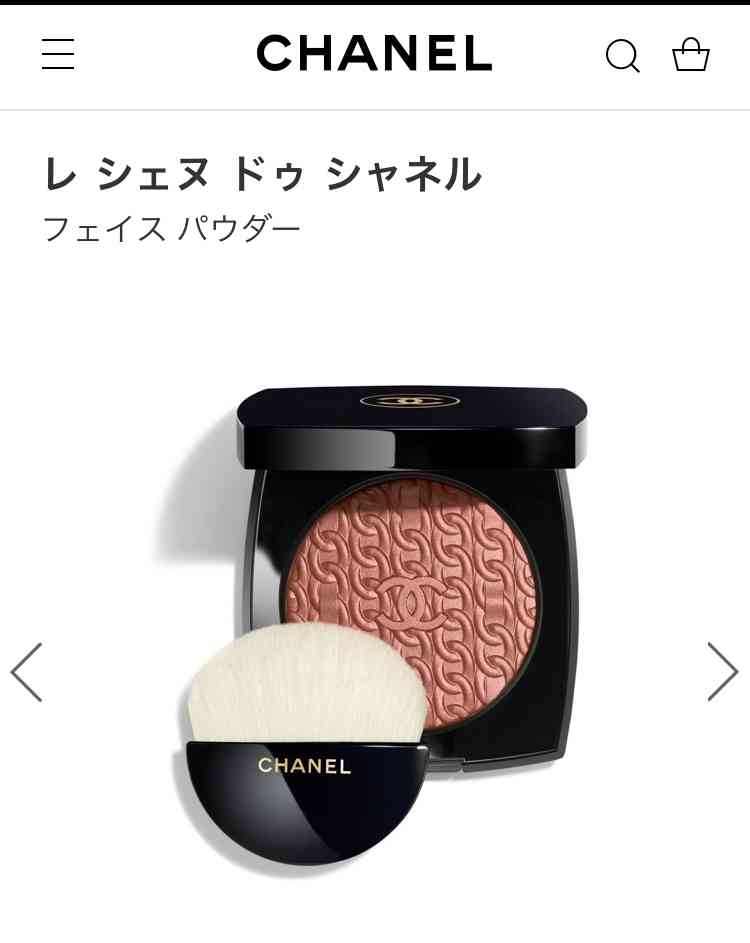
Task: Show the previous product image
Action: coord(27,671)
